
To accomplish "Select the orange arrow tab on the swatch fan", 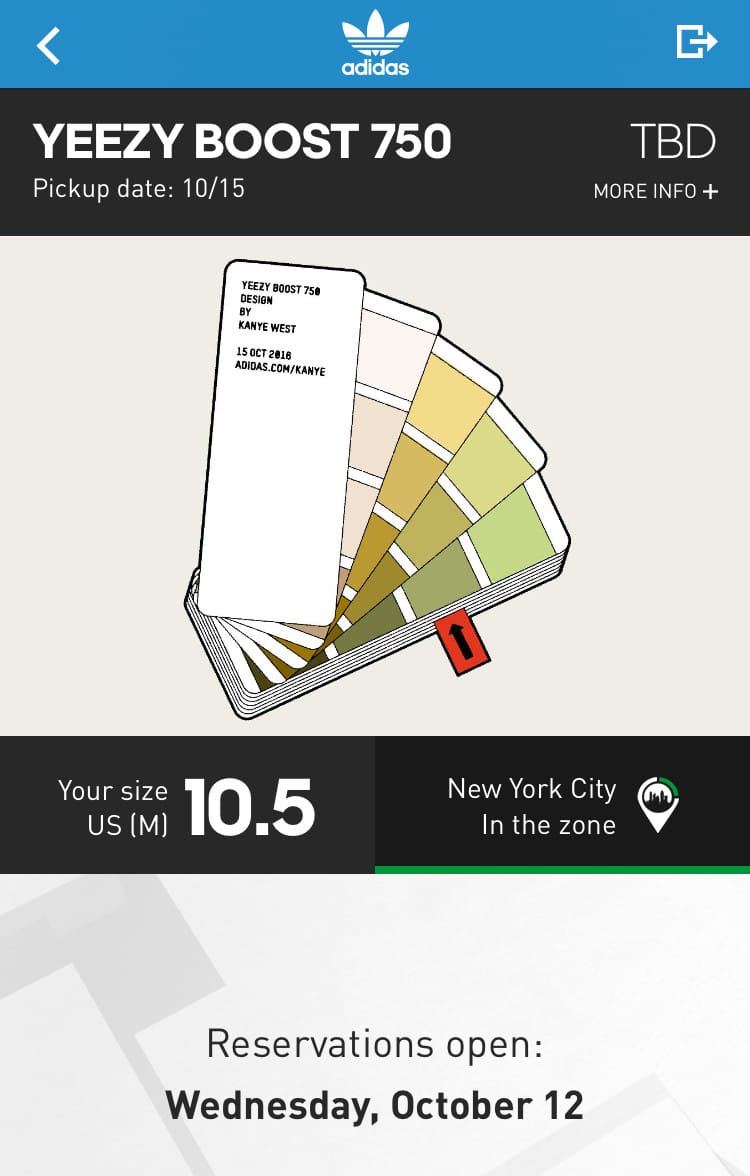I will point(461,644).
